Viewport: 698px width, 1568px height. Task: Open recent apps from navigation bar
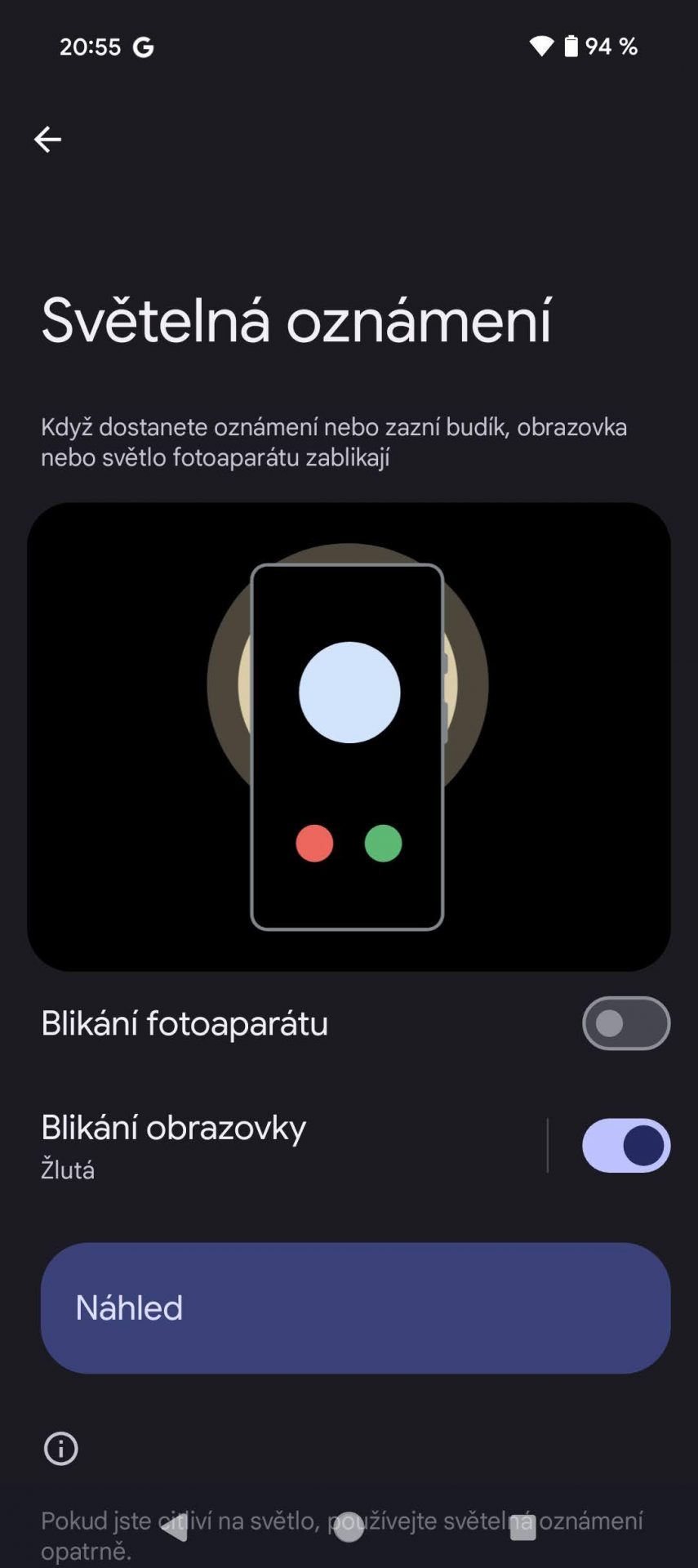point(523,1527)
